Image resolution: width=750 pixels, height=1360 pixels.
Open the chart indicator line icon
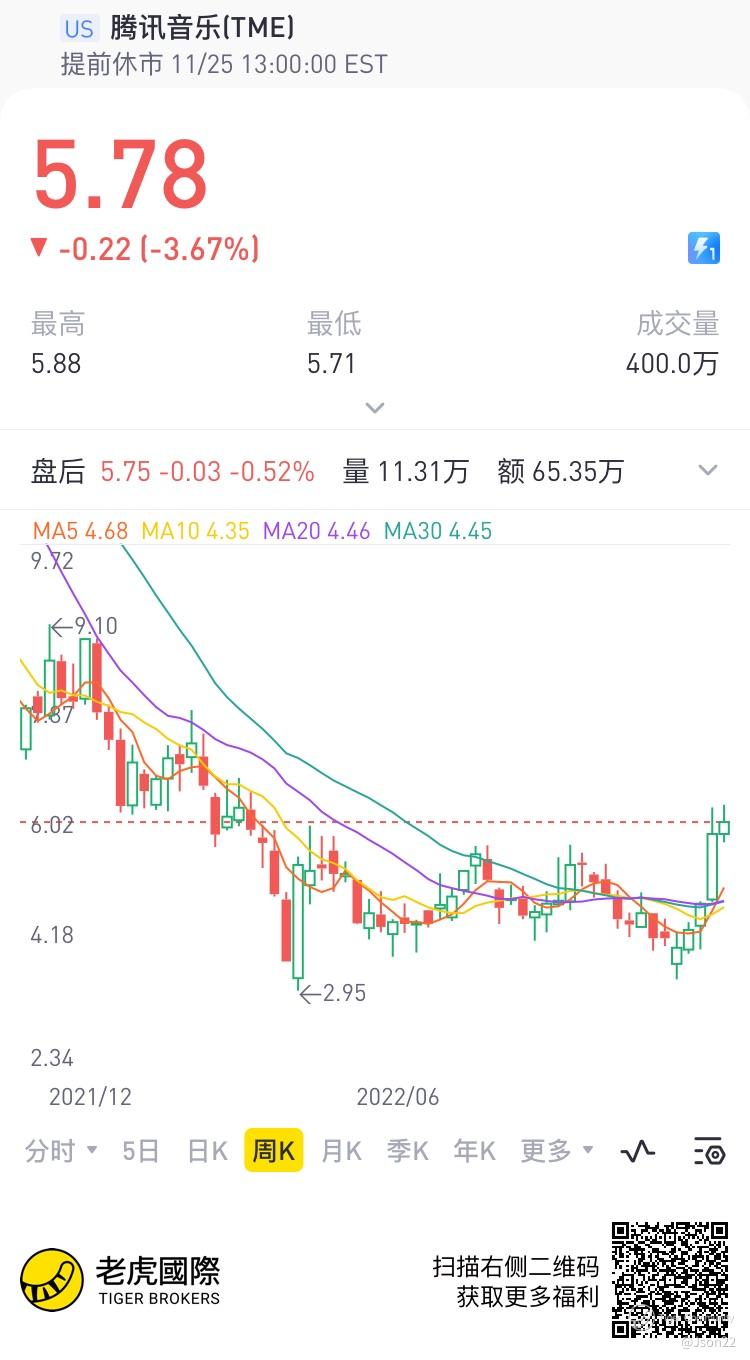[x=638, y=1151]
